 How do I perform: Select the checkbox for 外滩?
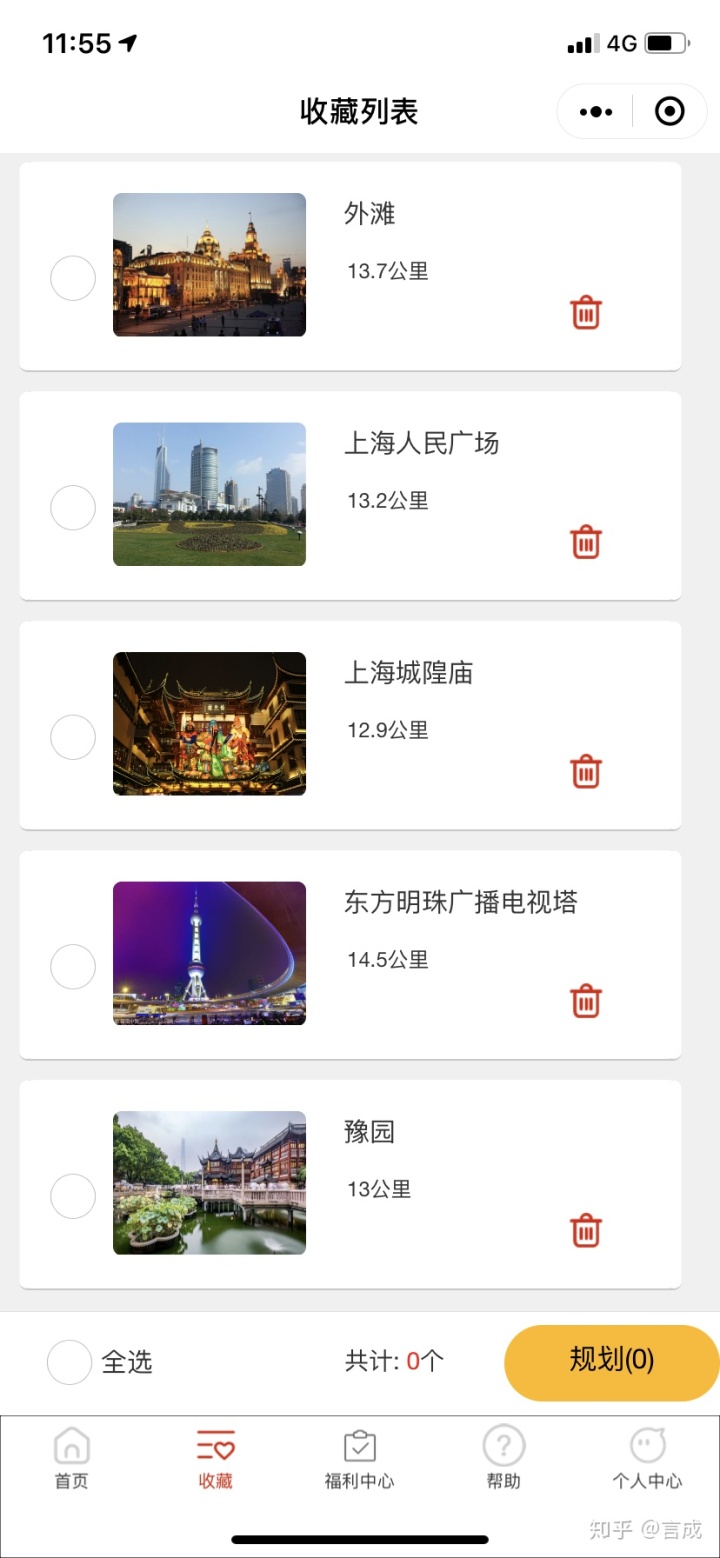[x=73, y=278]
